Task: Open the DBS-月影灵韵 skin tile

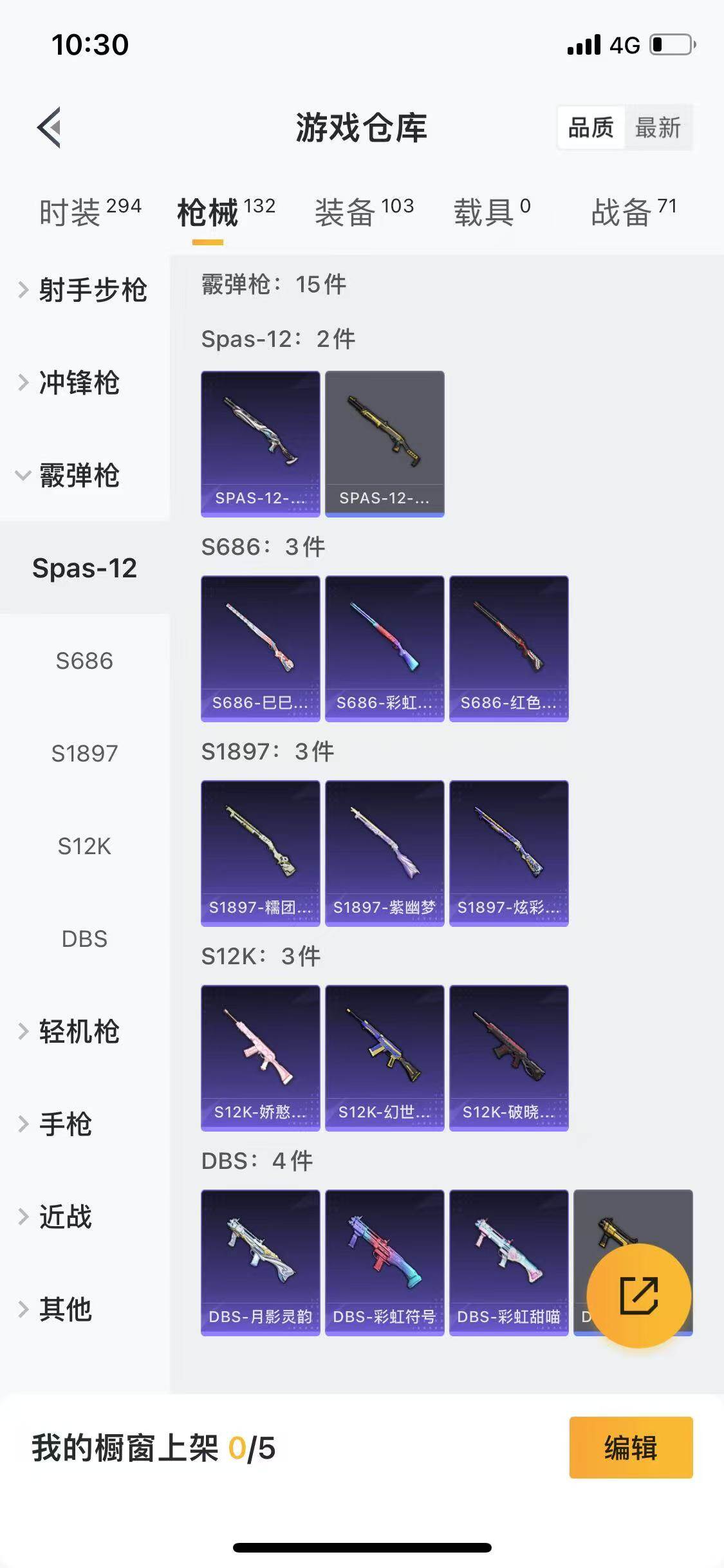Action: [x=260, y=1262]
